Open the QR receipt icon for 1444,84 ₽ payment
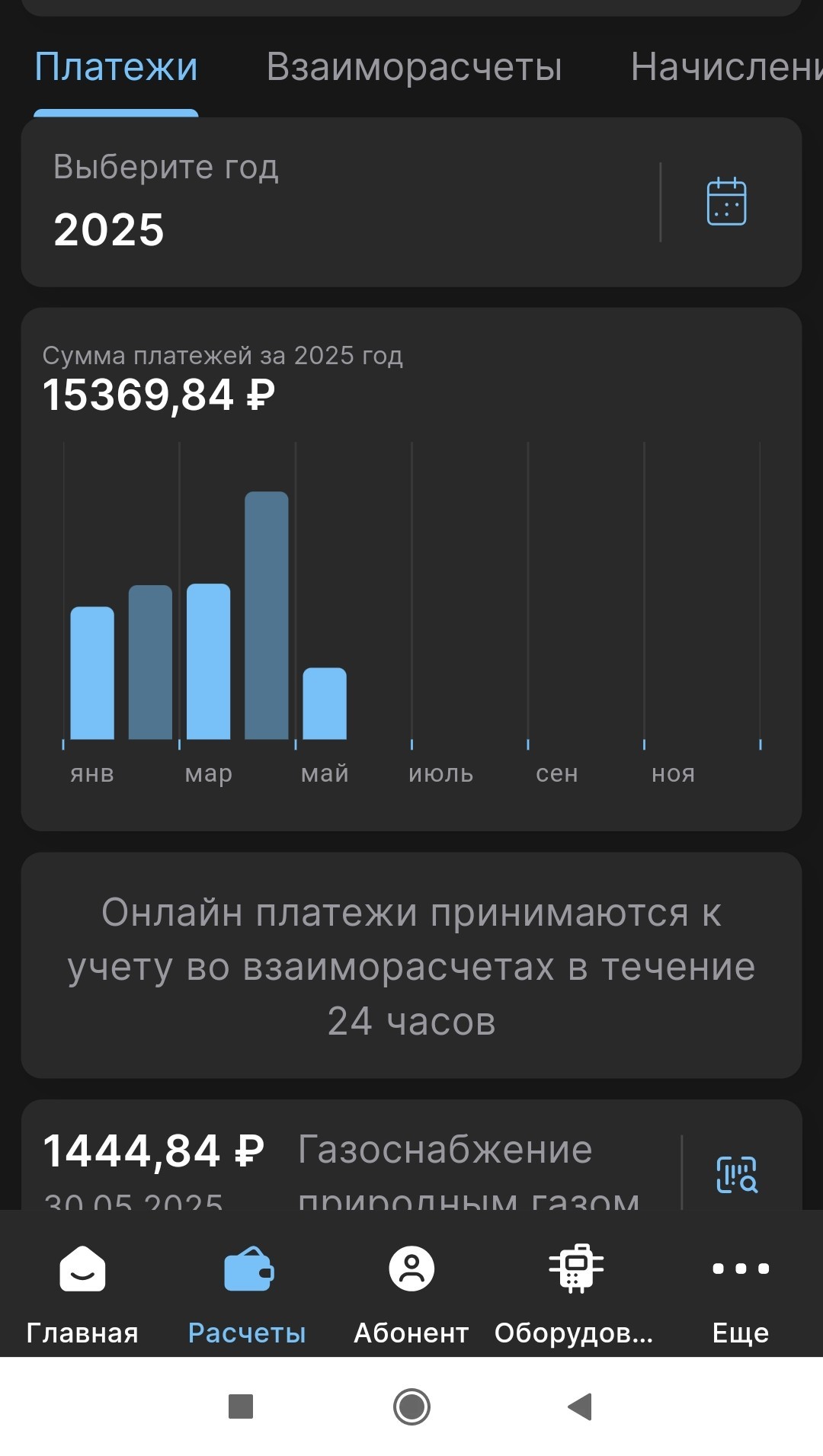823x1456 pixels. point(737,1174)
